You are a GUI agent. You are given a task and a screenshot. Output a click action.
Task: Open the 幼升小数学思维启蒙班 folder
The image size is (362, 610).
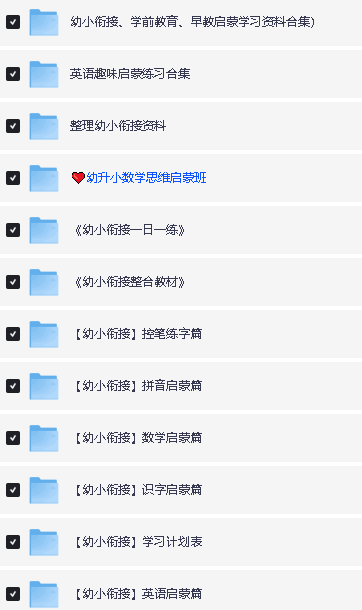146,178
